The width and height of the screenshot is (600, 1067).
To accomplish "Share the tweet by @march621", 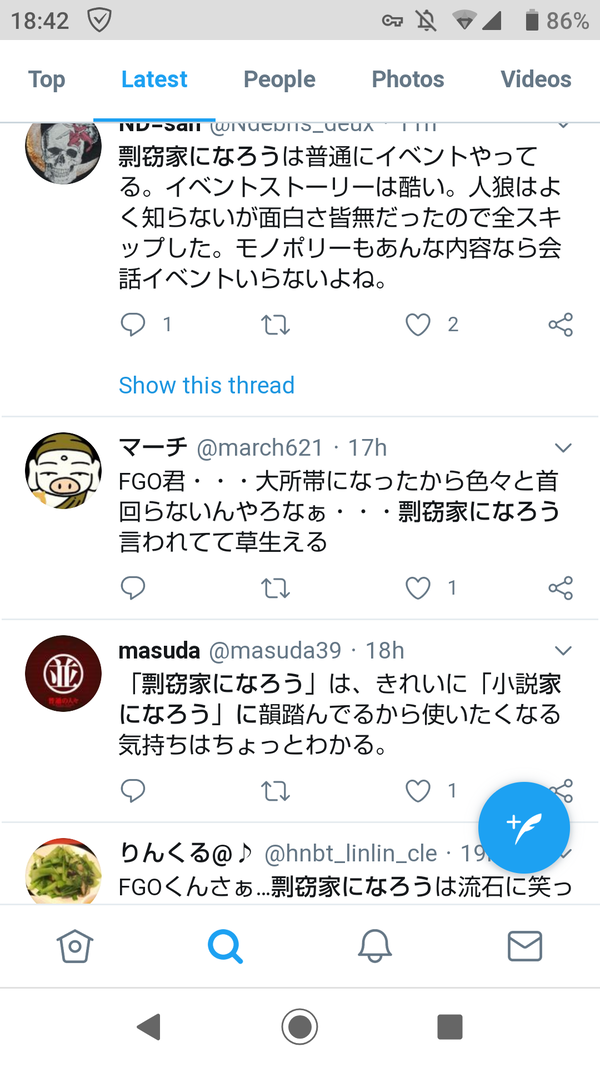I will 561,588.
